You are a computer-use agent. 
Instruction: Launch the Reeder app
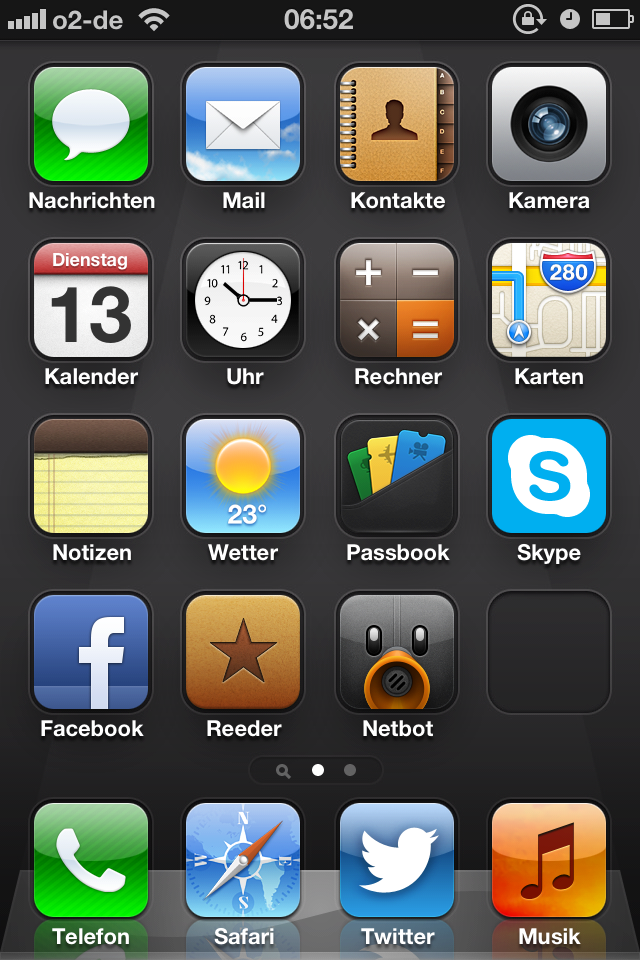pyautogui.click(x=243, y=653)
